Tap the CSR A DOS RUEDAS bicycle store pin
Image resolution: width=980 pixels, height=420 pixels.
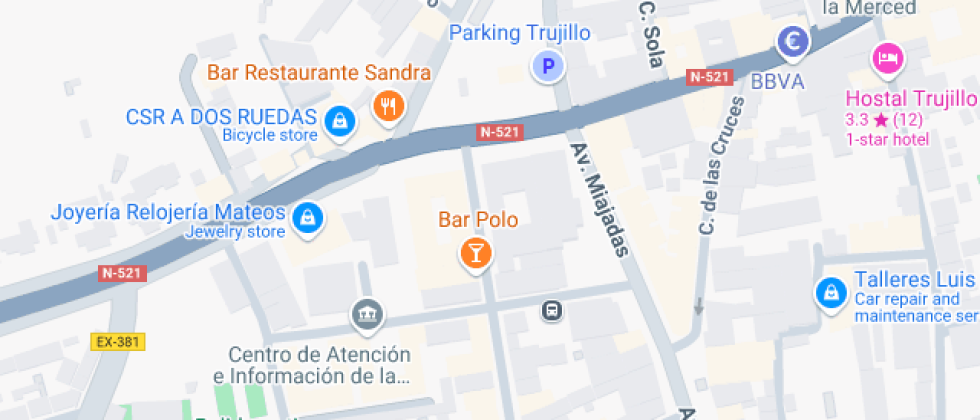[339, 122]
